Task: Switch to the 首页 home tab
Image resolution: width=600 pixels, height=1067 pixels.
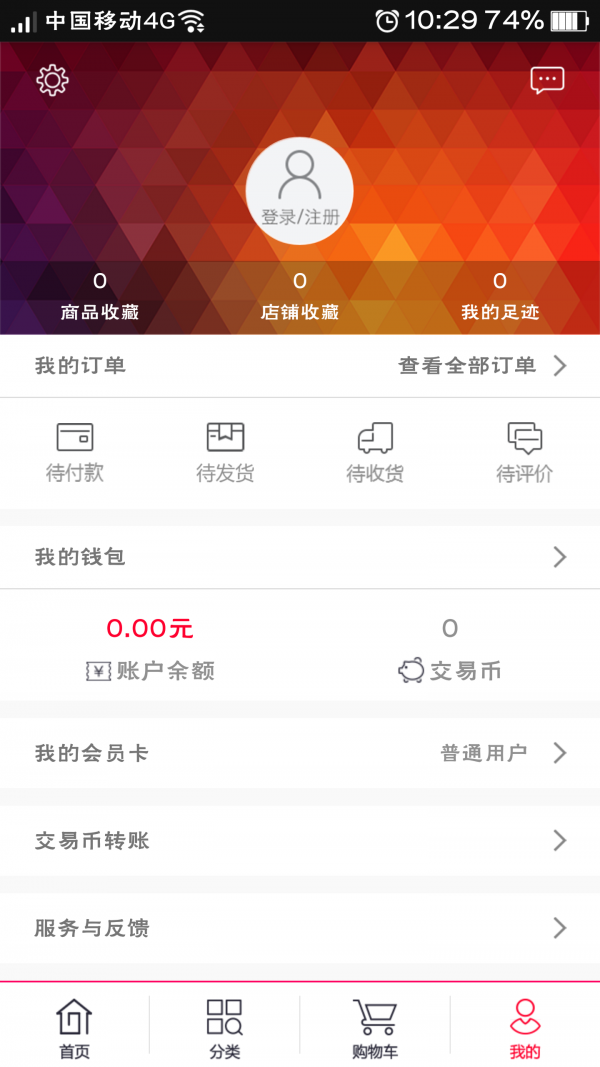Action: 75,1028
